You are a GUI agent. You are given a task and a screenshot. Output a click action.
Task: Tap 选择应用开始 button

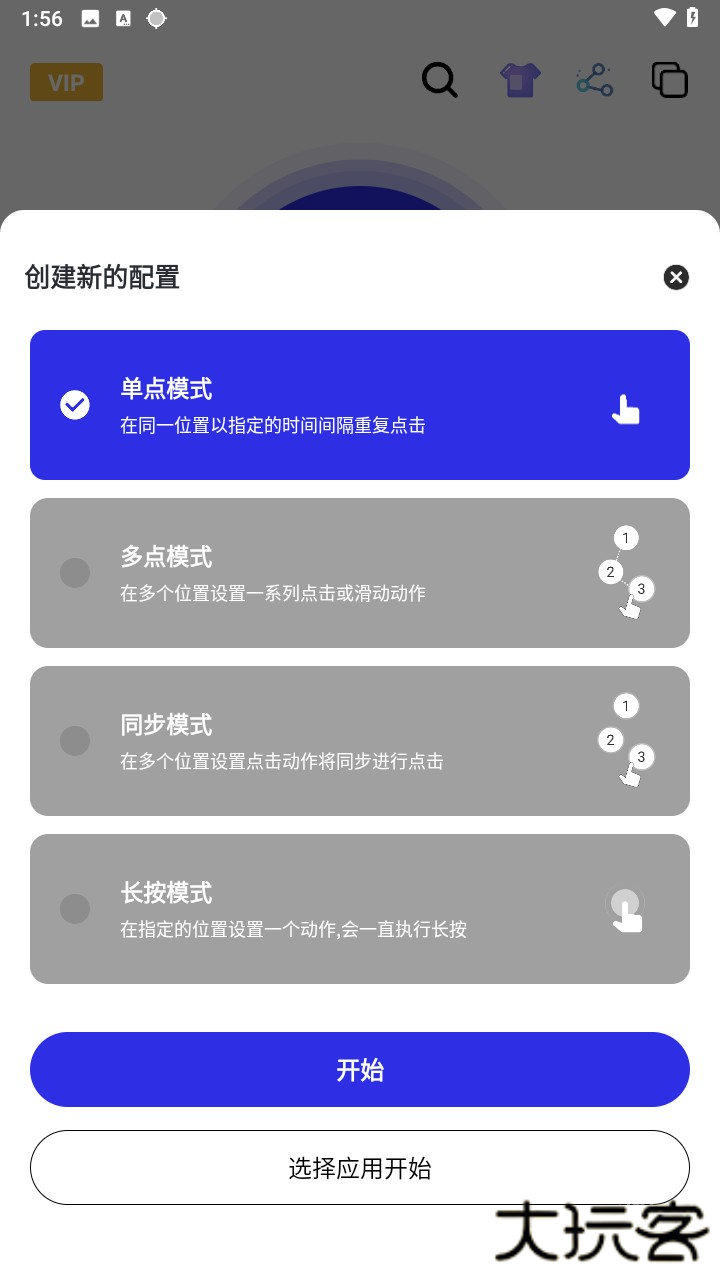pos(360,1167)
